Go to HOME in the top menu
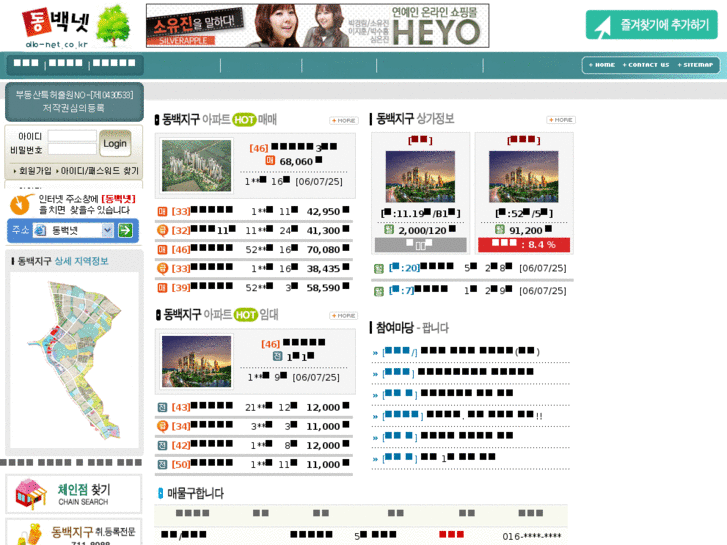Image resolution: width=727 pixels, height=545 pixels. pos(602,65)
